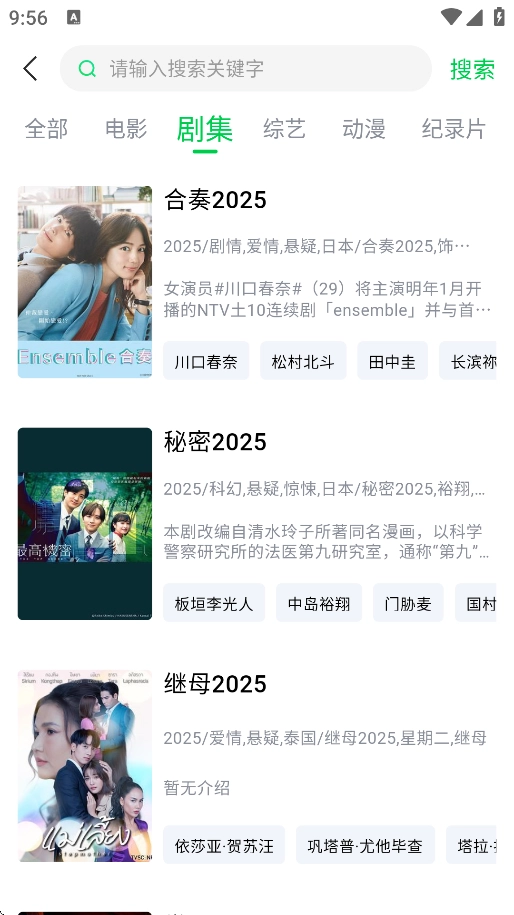Screen dimensions: 514x915
Task: Switch to the 电影 tab
Action: pos(125,128)
